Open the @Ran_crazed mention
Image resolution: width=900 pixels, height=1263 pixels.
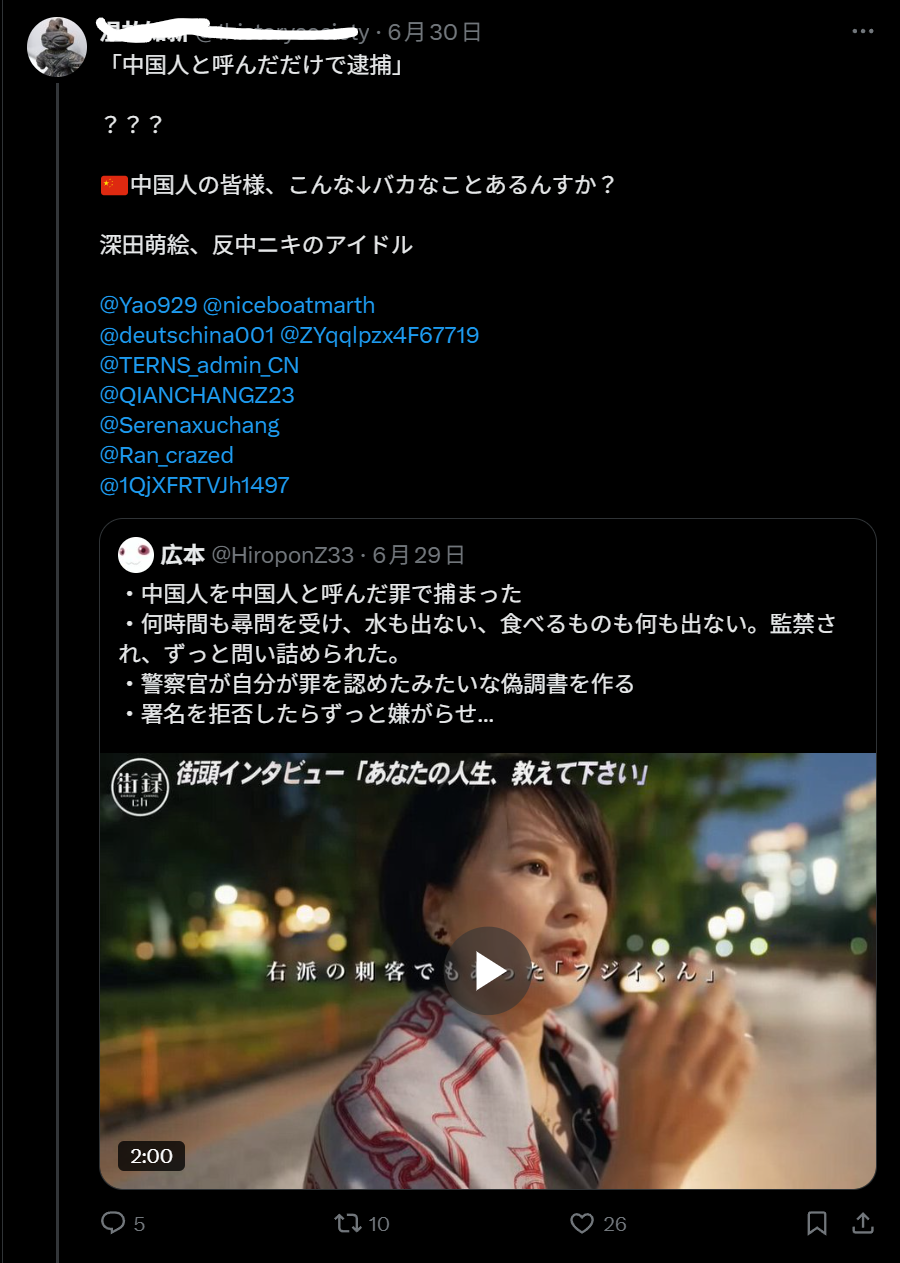coord(166,455)
